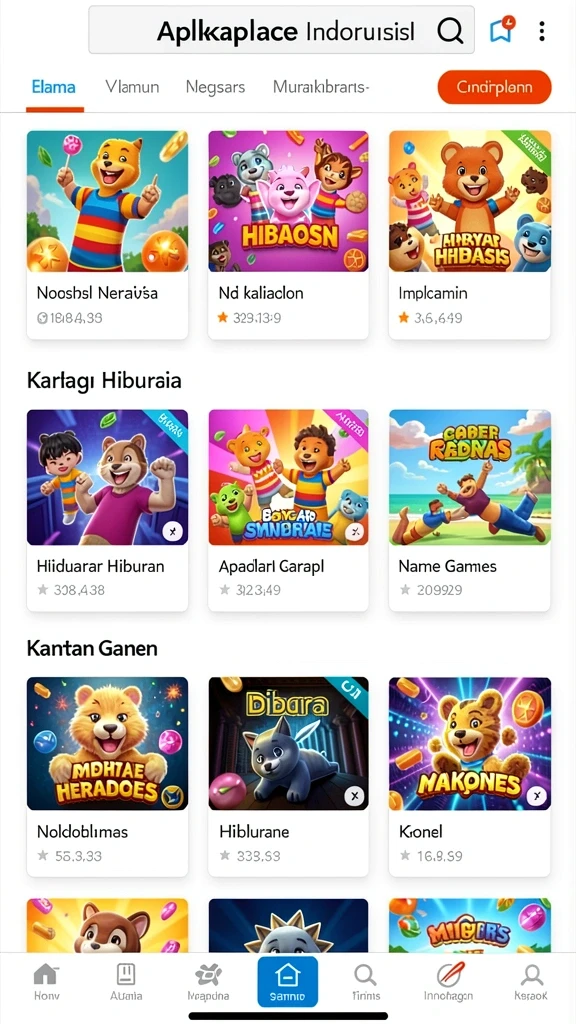Screen dimensions: 576x1024
Task: Open the Hiiduarar Hiburan card
Action: coord(107,510)
